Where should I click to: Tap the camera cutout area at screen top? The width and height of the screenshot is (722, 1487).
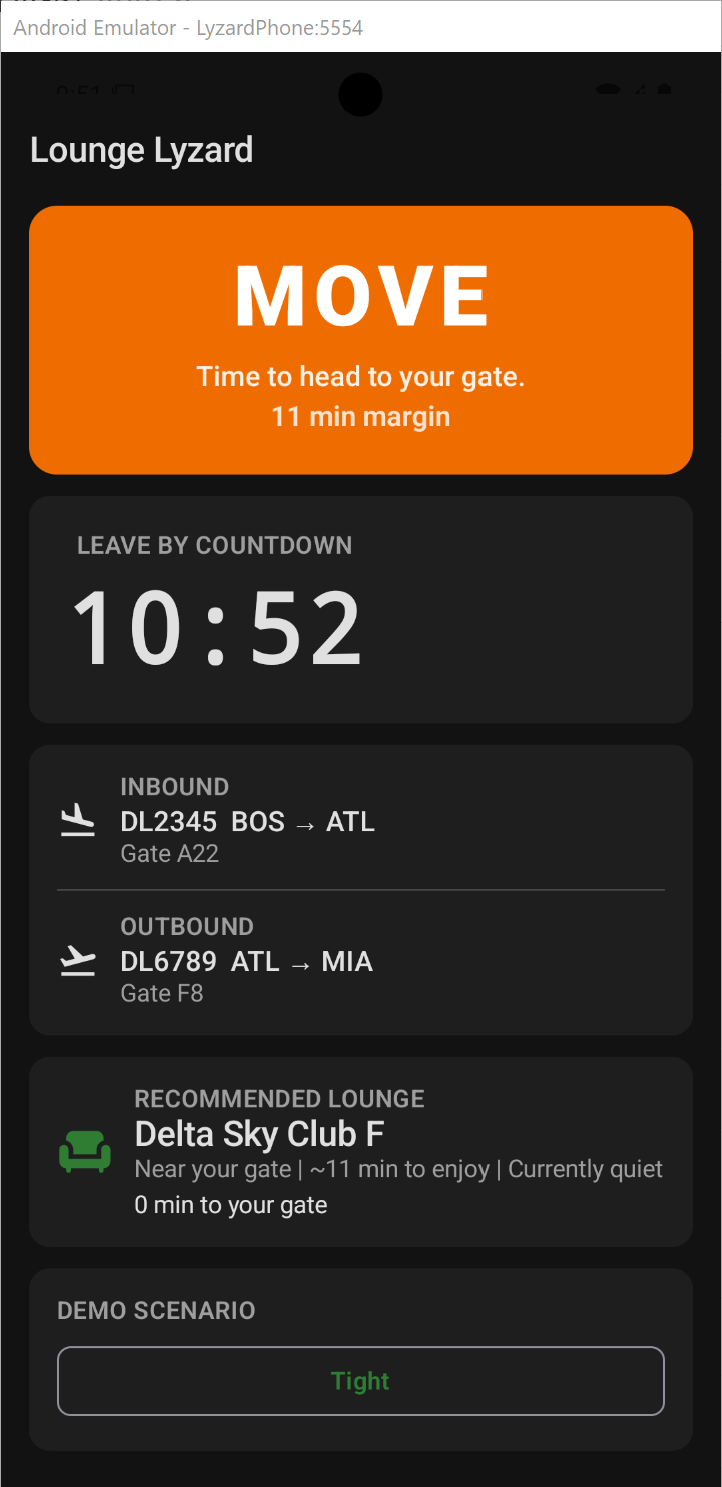pos(360,95)
